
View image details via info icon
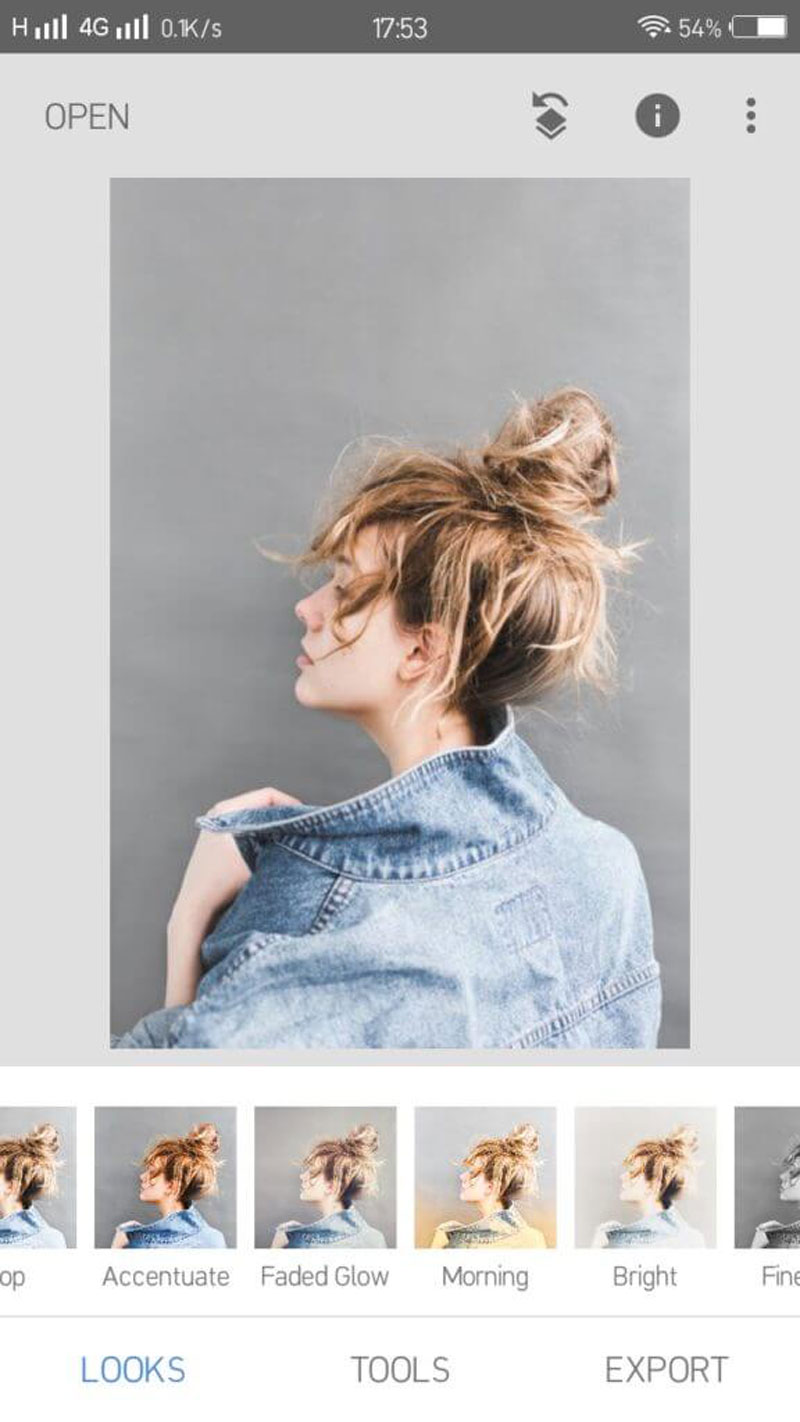coord(657,116)
